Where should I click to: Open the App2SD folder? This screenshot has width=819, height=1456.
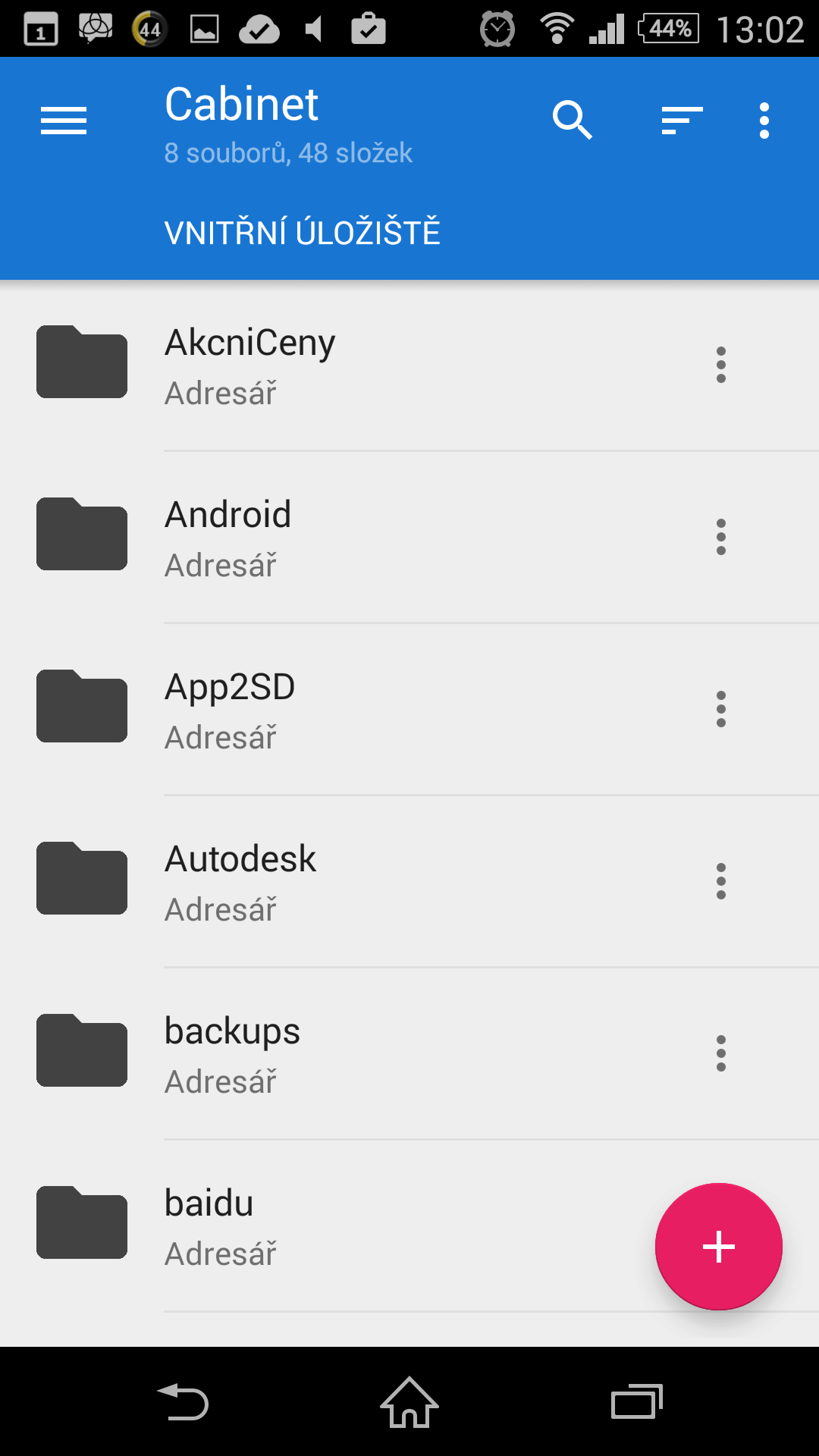click(409, 709)
